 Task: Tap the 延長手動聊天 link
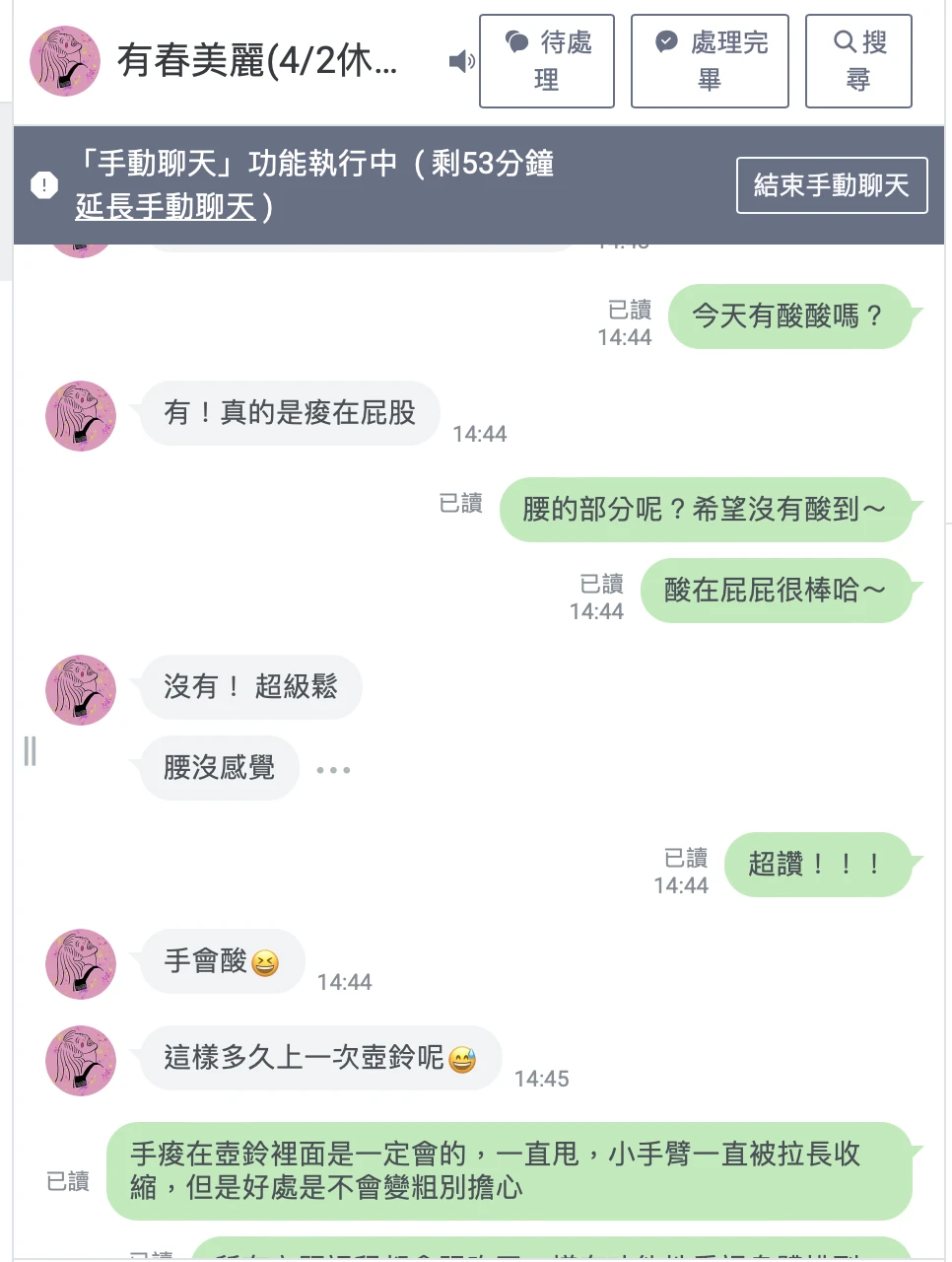(x=166, y=207)
